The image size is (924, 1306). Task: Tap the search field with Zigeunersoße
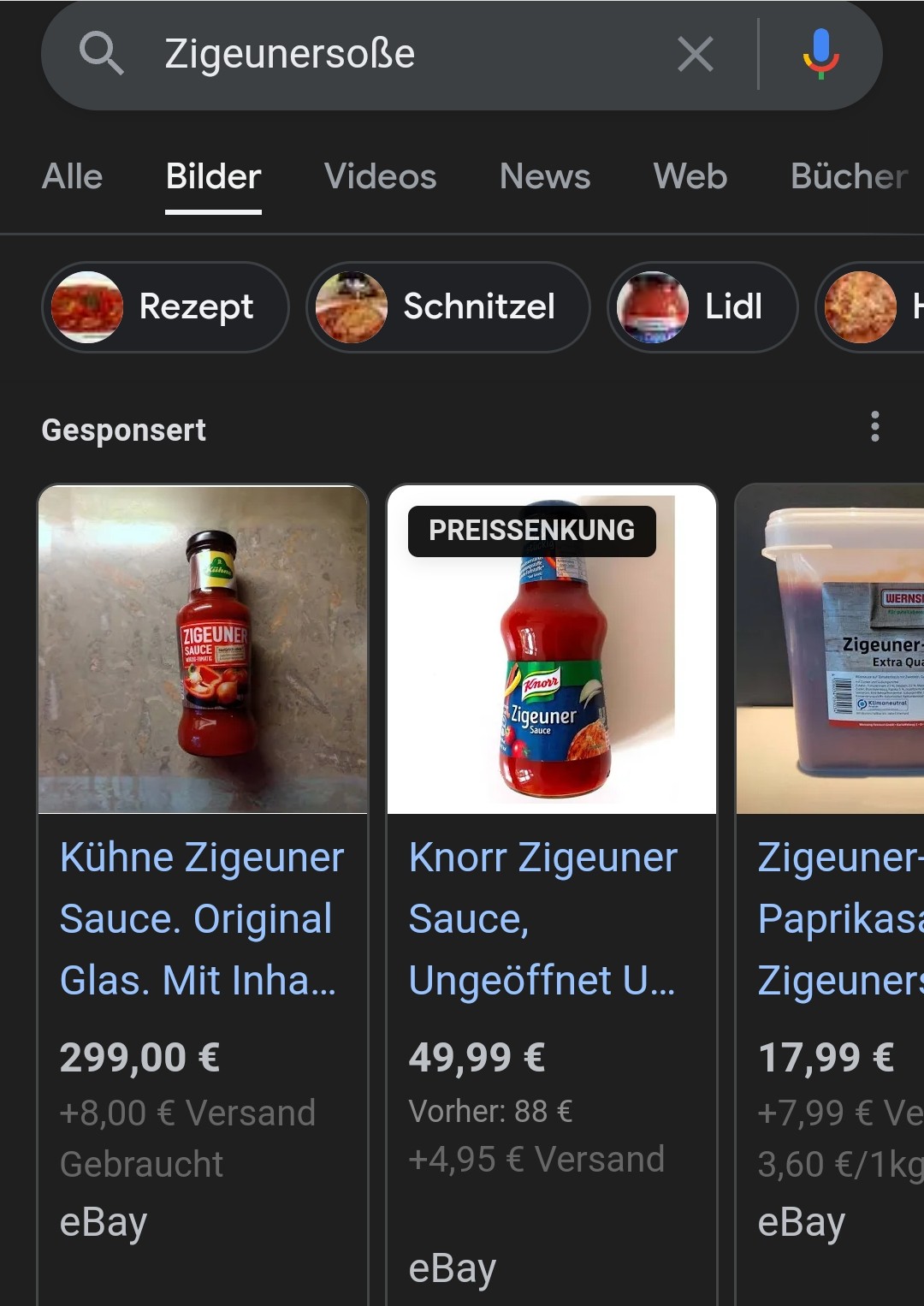pyautogui.click(x=376, y=55)
